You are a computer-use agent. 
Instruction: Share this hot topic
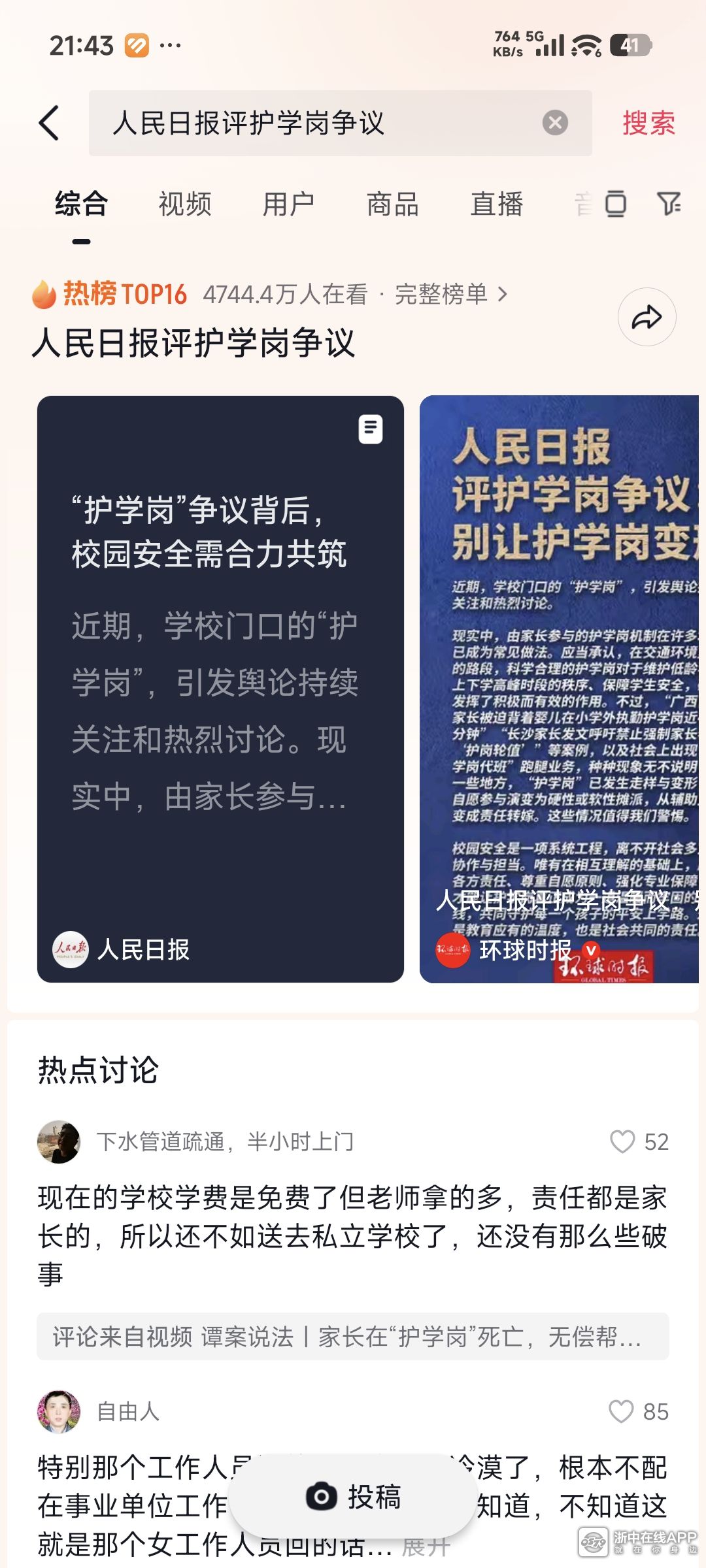click(647, 318)
